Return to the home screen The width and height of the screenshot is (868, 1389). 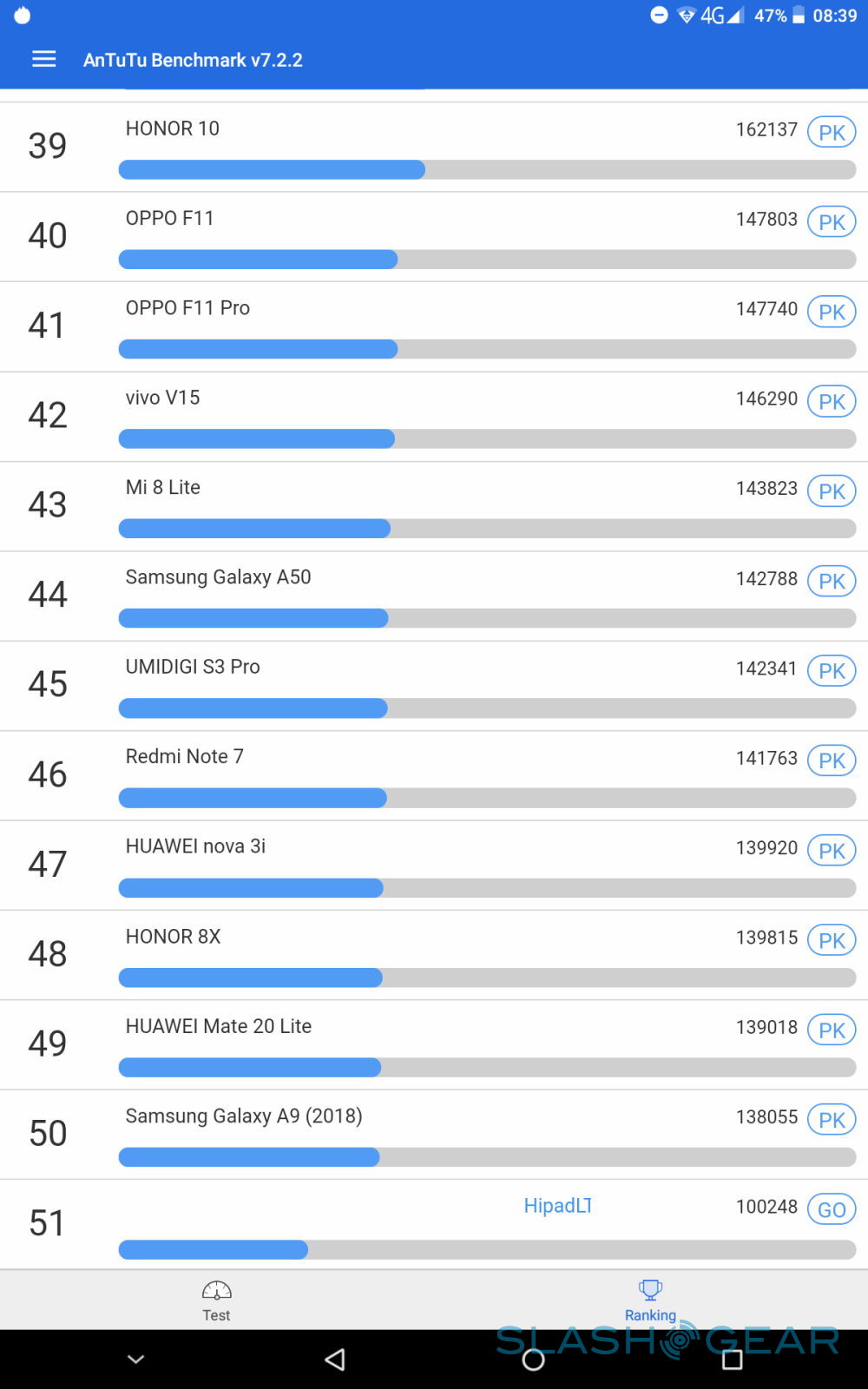(x=533, y=1359)
